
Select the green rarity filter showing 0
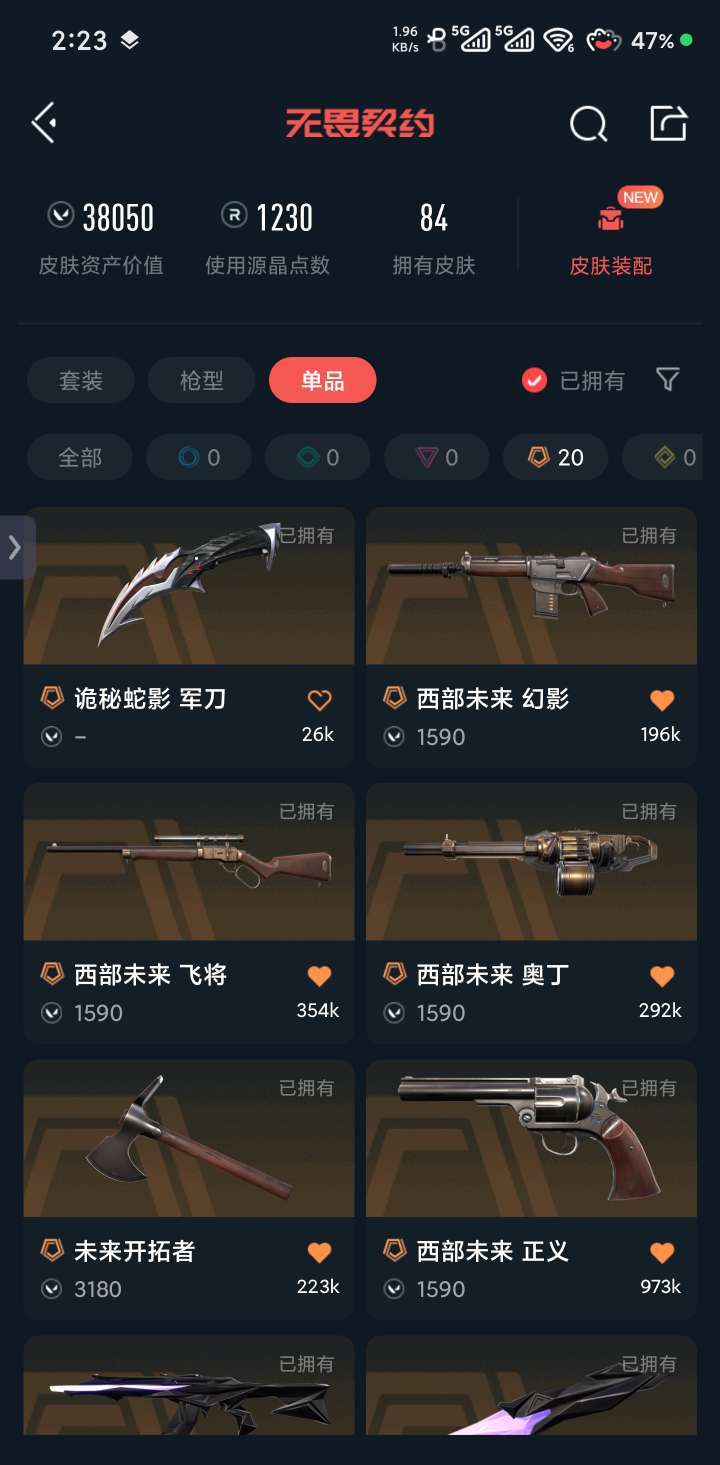click(317, 457)
